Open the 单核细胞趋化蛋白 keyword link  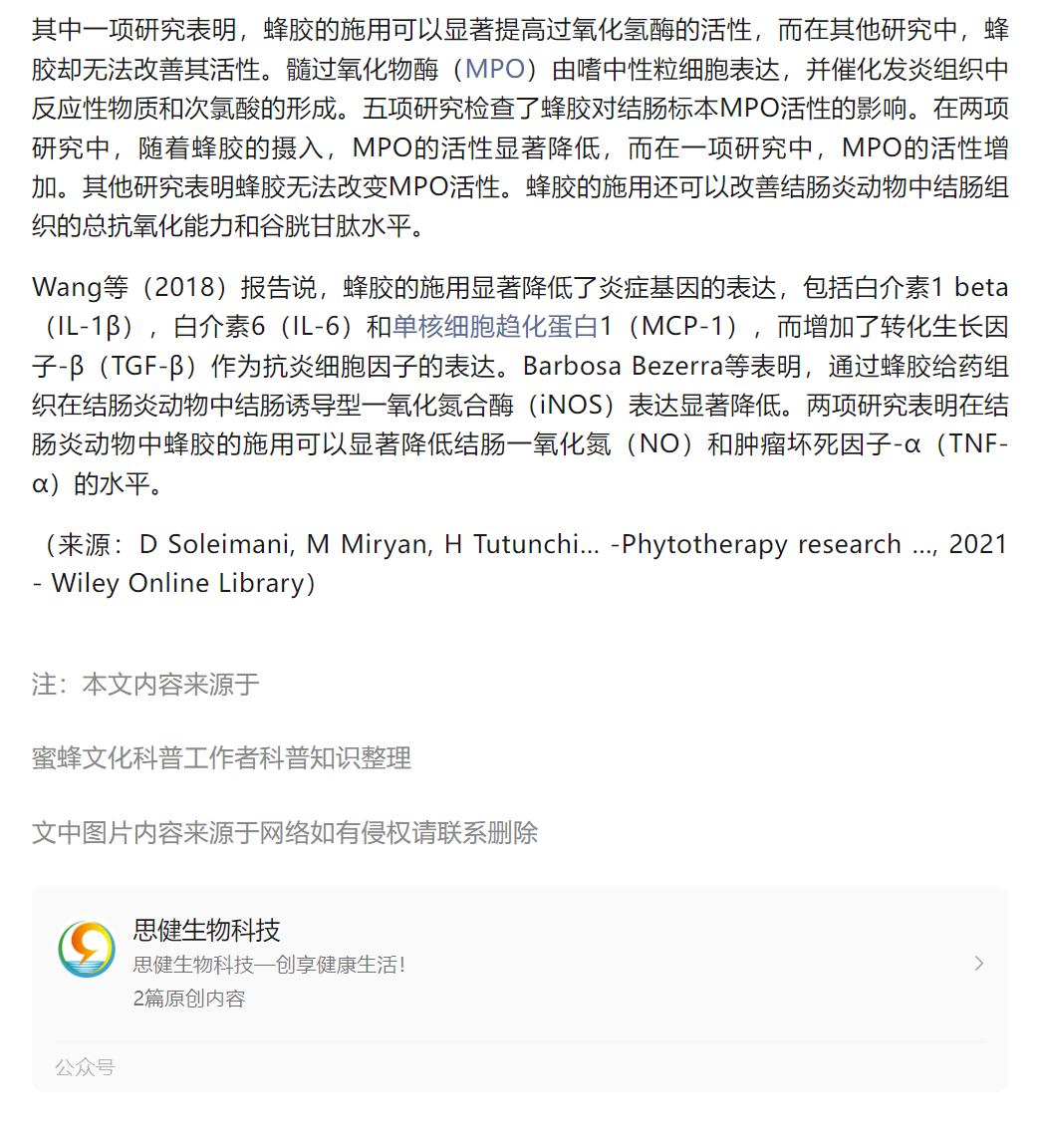(x=495, y=327)
